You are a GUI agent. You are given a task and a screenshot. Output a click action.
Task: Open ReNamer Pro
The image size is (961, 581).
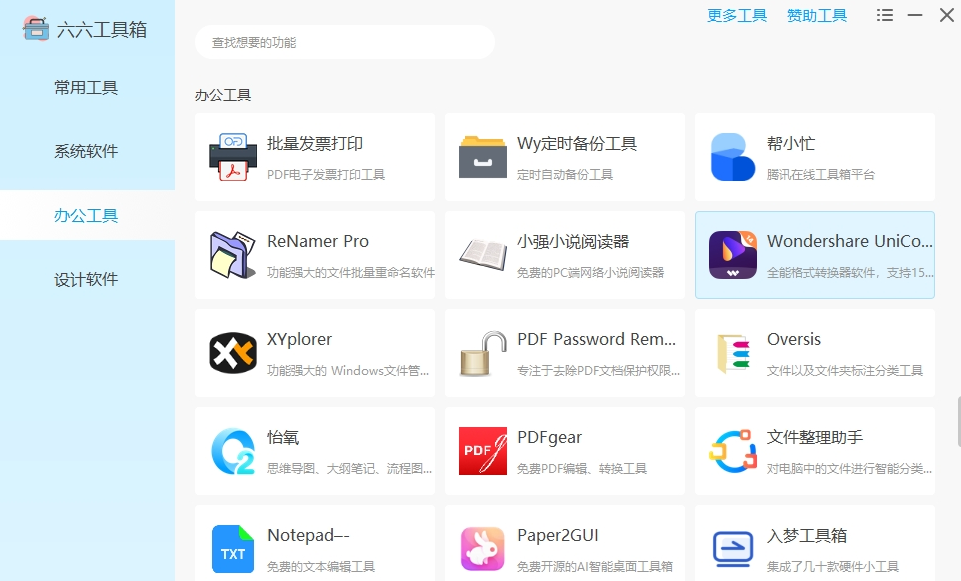315,255
